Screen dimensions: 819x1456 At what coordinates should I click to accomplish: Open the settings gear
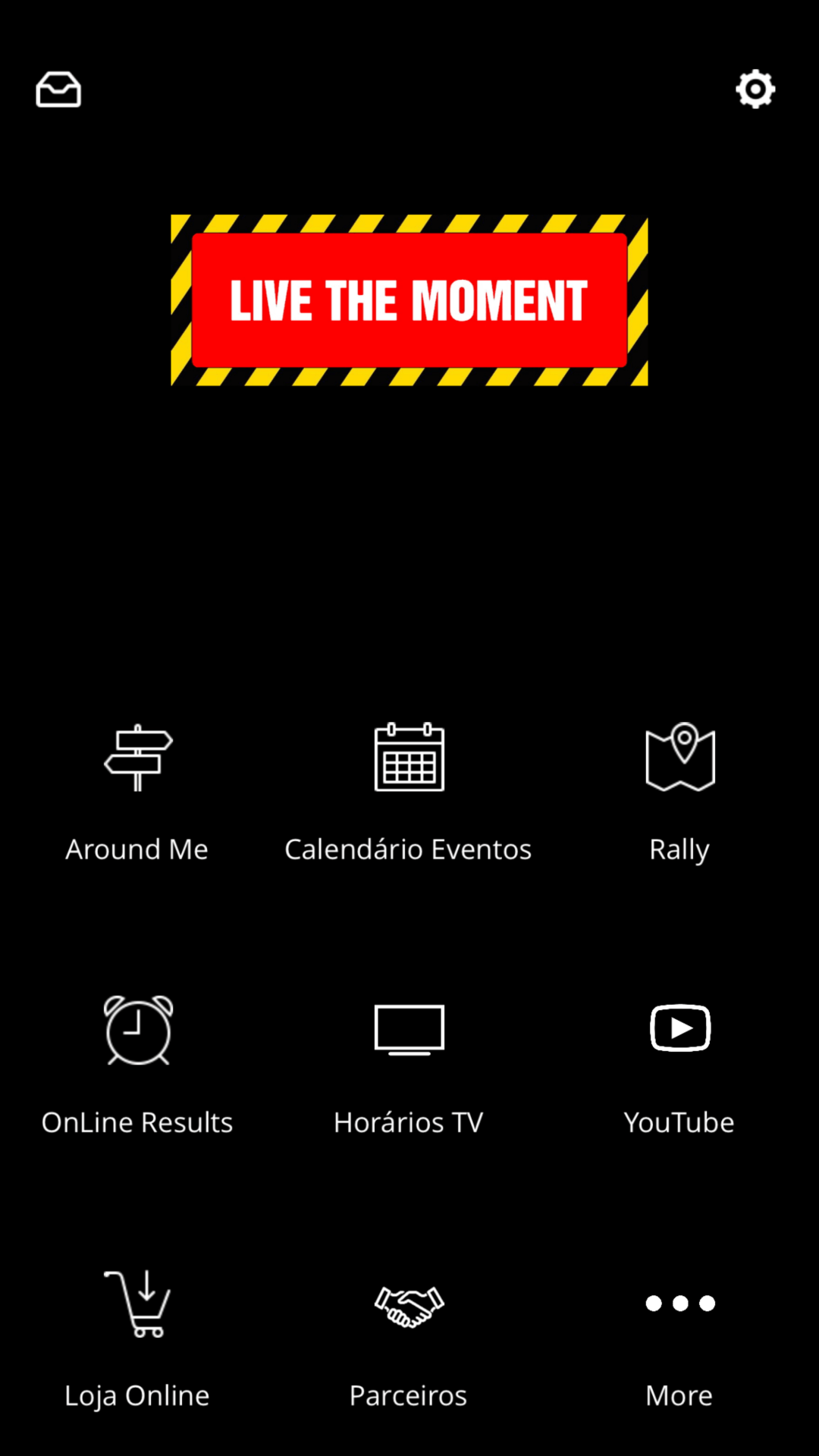tap(755, 89)
